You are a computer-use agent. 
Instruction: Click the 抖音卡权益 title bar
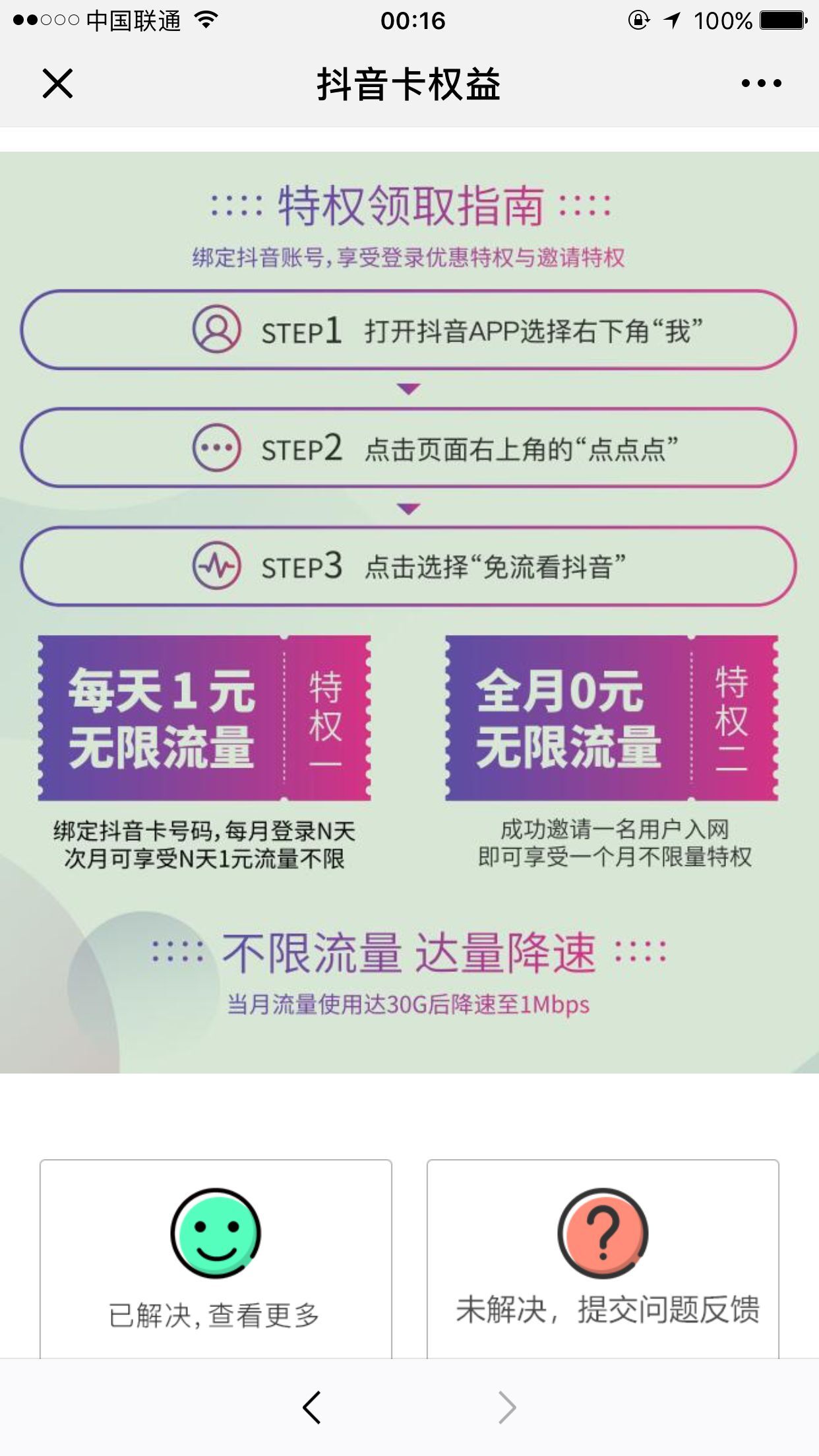(x=409, y=84)
